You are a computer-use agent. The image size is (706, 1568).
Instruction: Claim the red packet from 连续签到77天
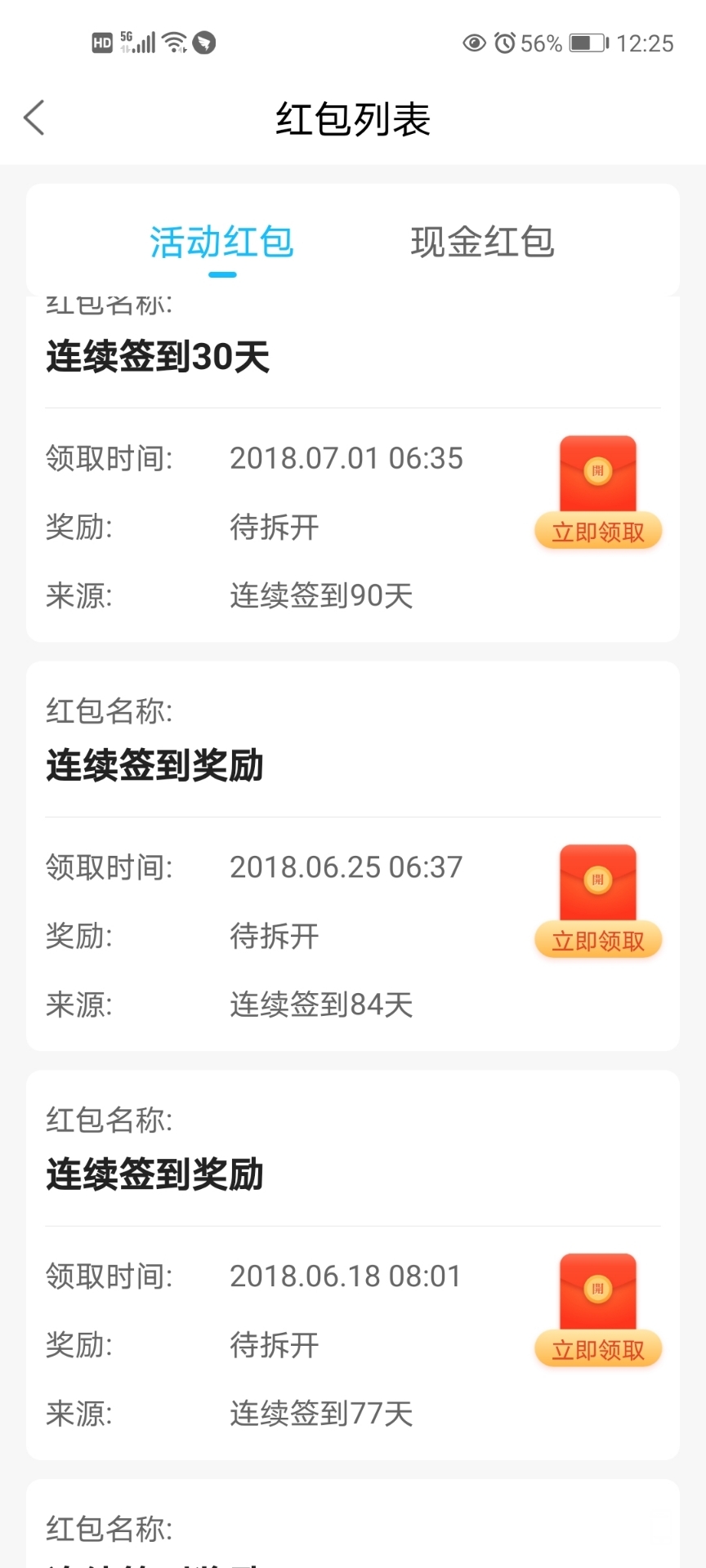(597, 1350)
